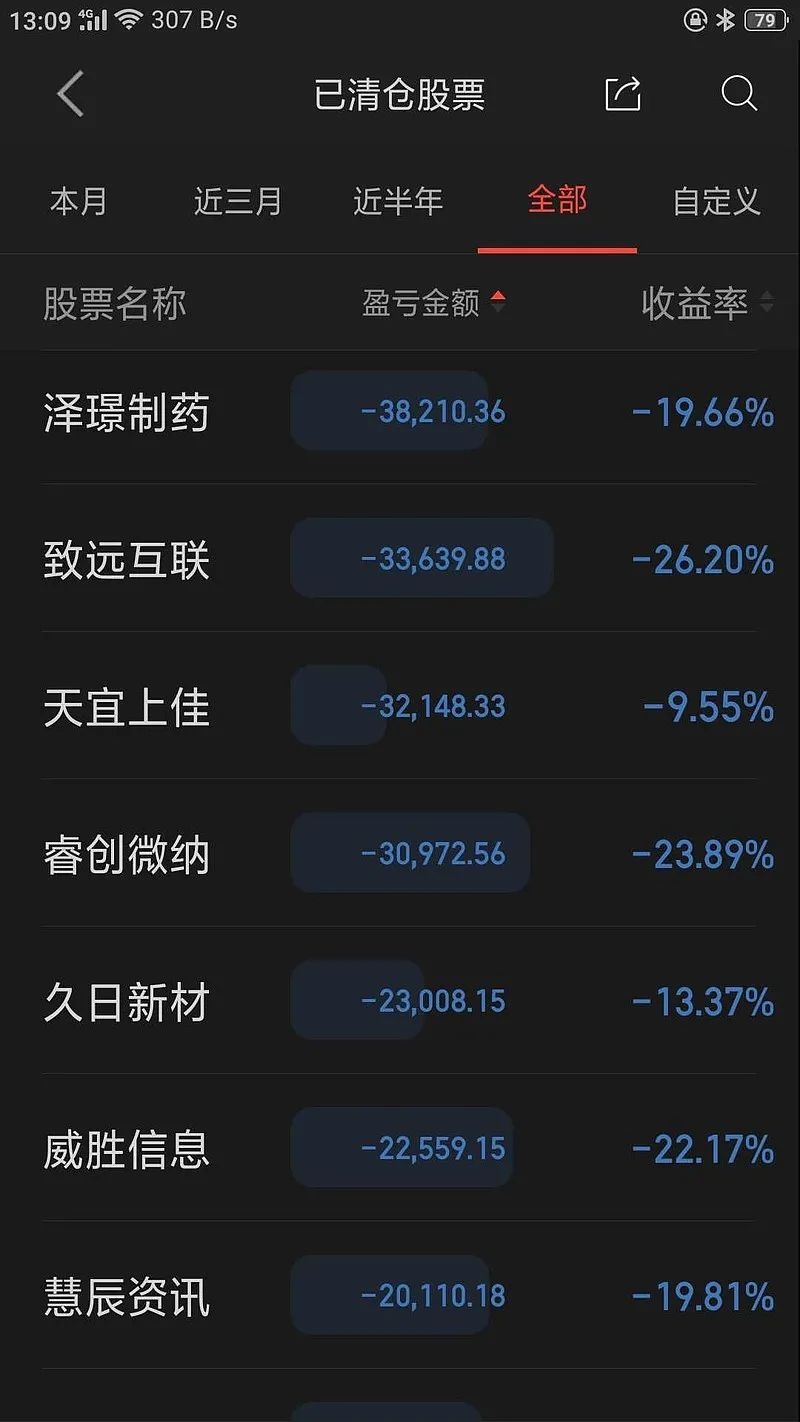Viewport: 800px width, 1422px height.
Task: Go back using the top-left arrow
Action: click(70, 95)
